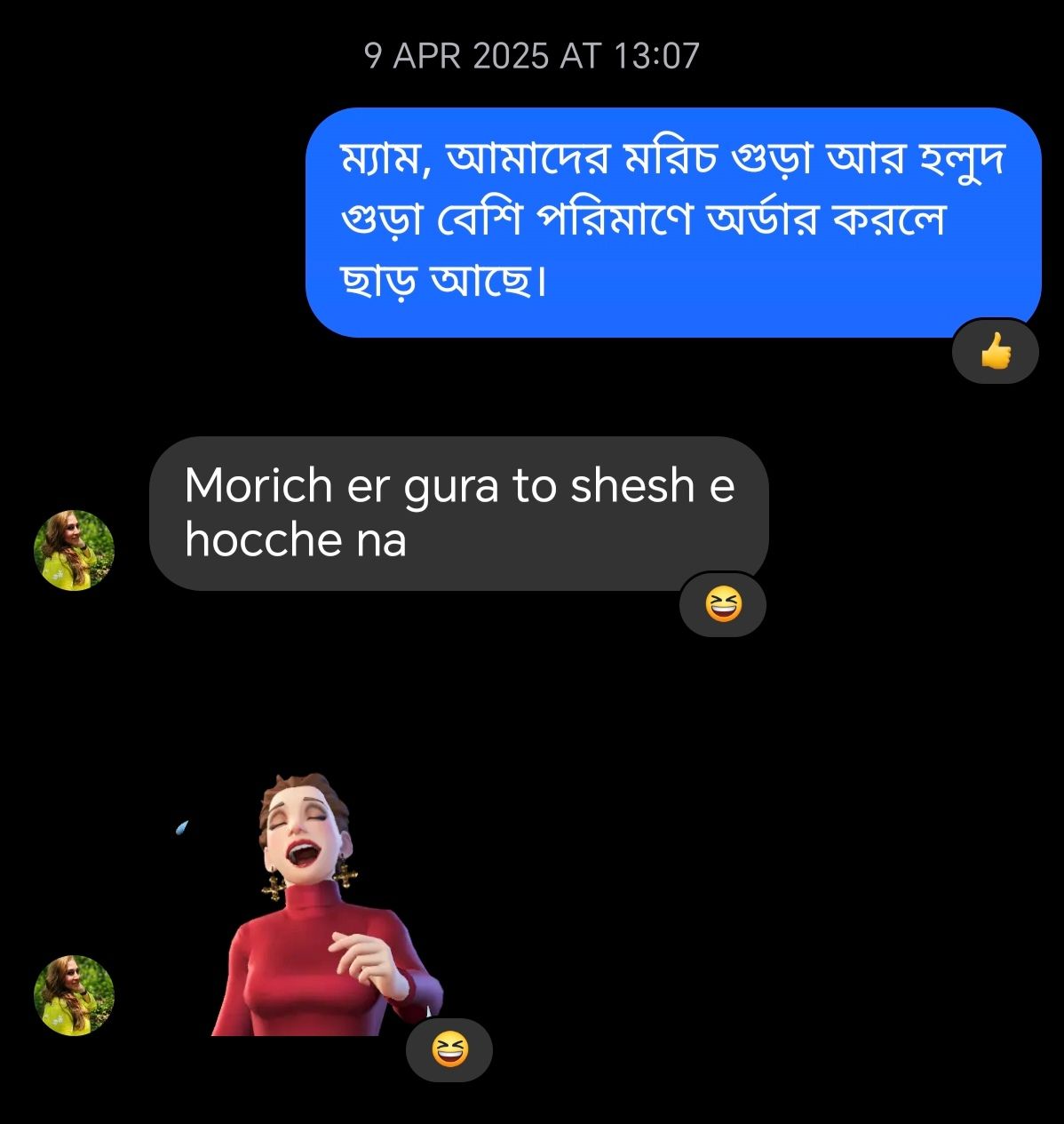The width and height of the screenshot is (1064, 1124).
Task: Tap the sender's avatar beside the "Morich er gura" message
Action: tap(74, 550)
